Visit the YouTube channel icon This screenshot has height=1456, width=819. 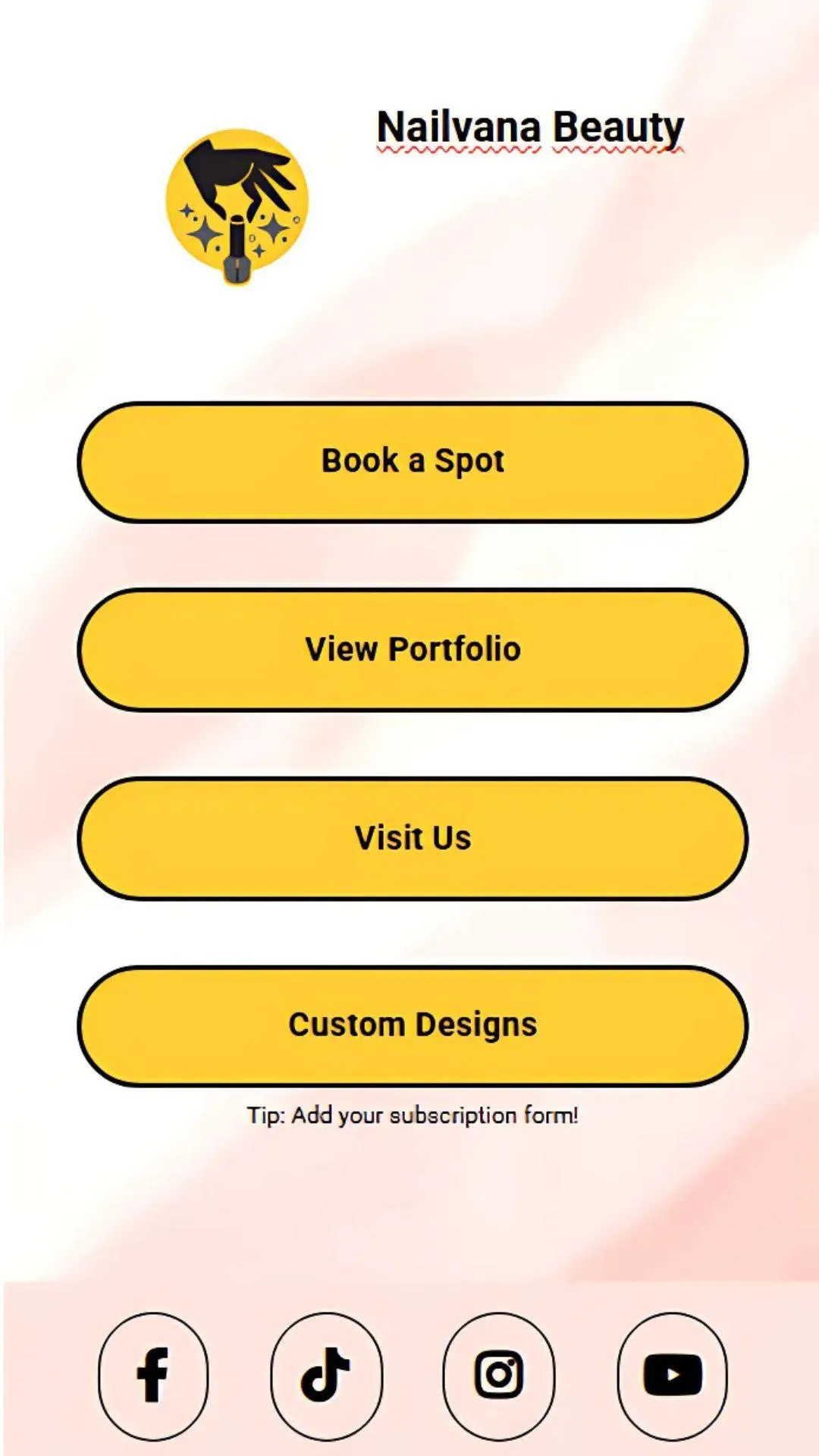(673, 1376)
